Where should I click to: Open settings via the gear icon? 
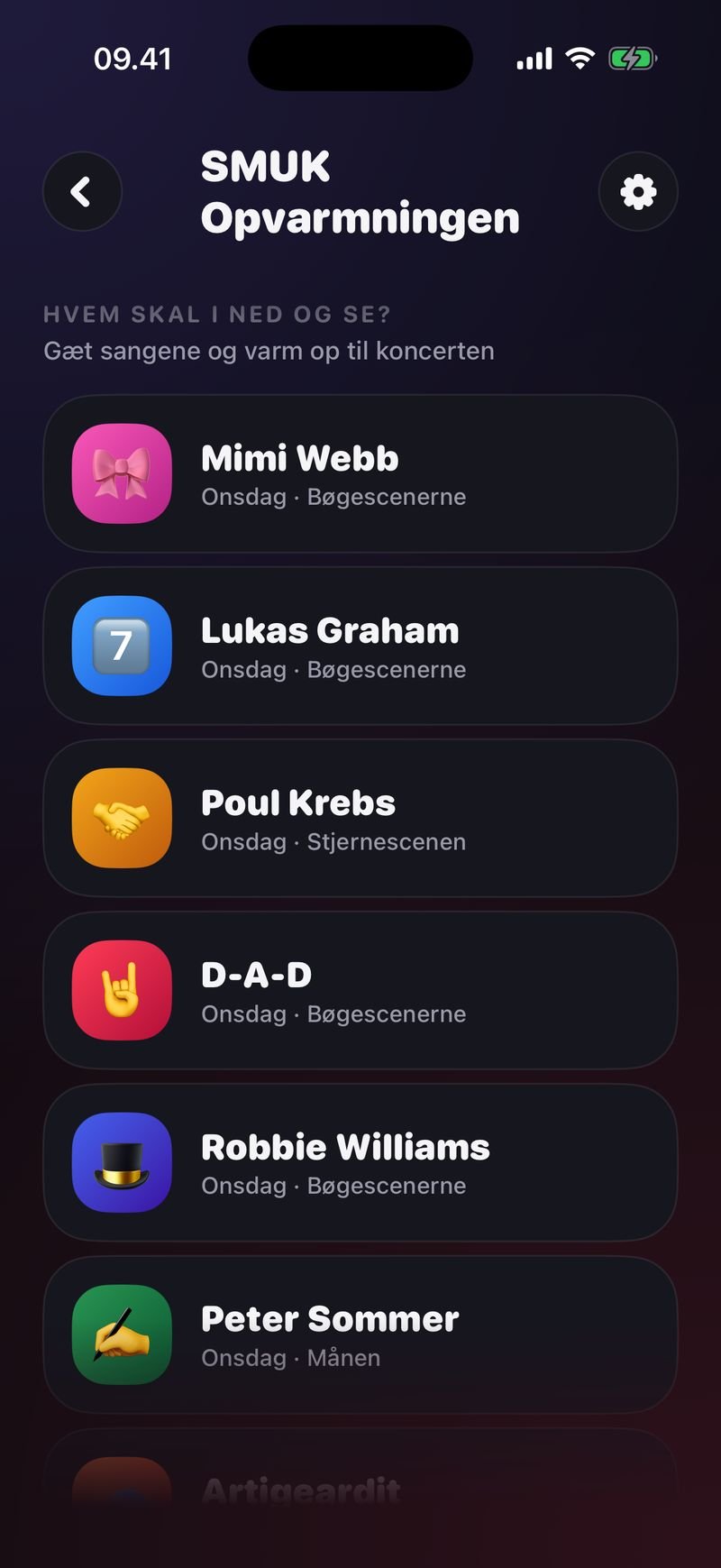(638, 191)
